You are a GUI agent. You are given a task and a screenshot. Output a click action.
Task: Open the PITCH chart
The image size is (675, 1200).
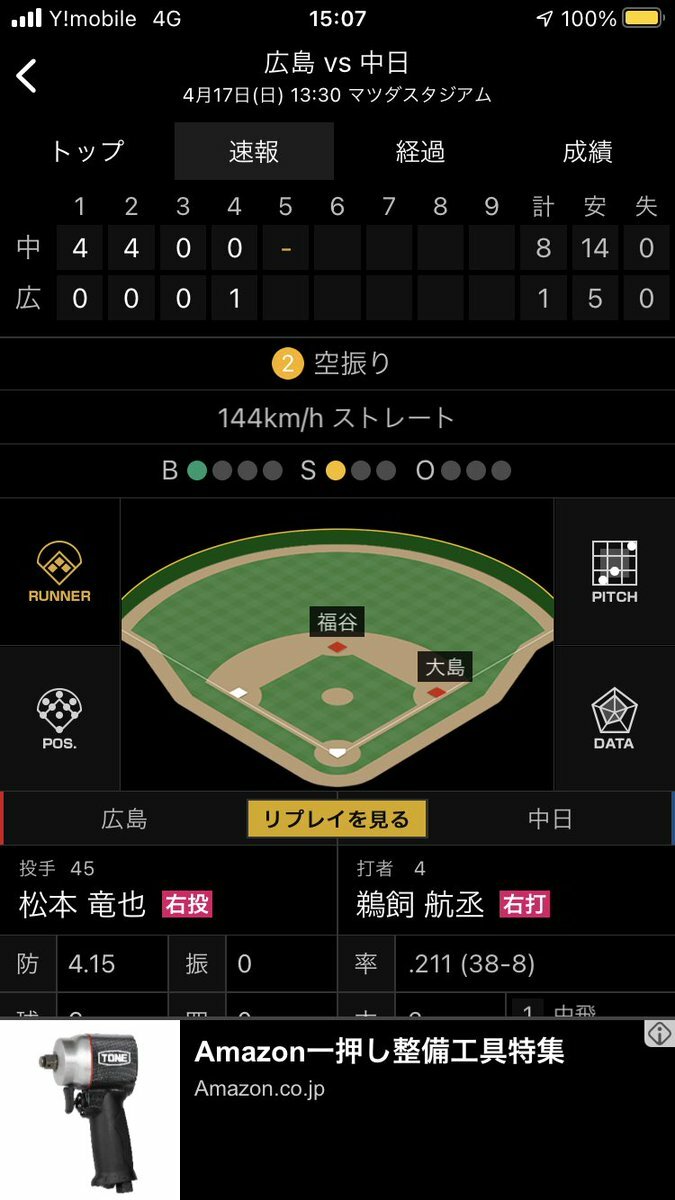point(614,572)
